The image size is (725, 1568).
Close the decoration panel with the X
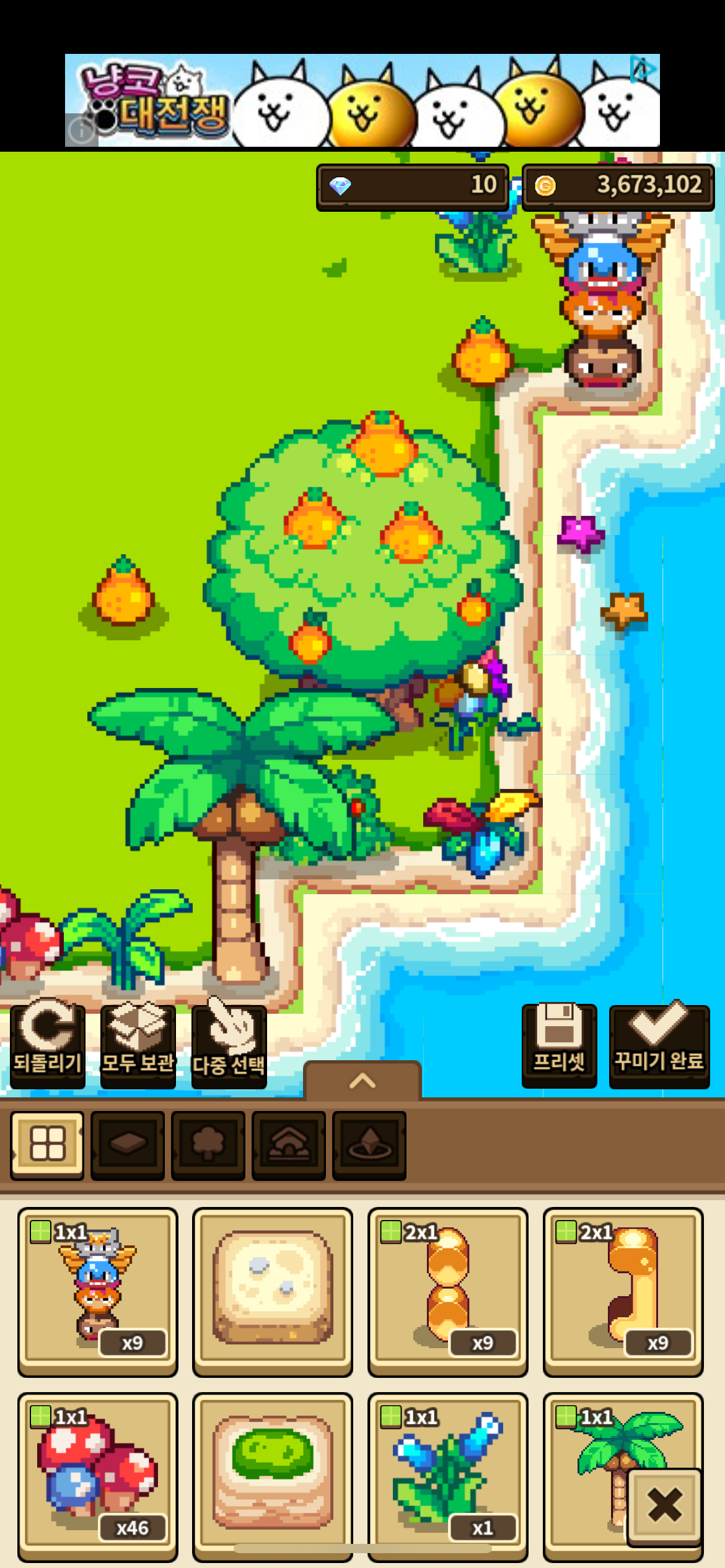click(x=664, y=1506)
